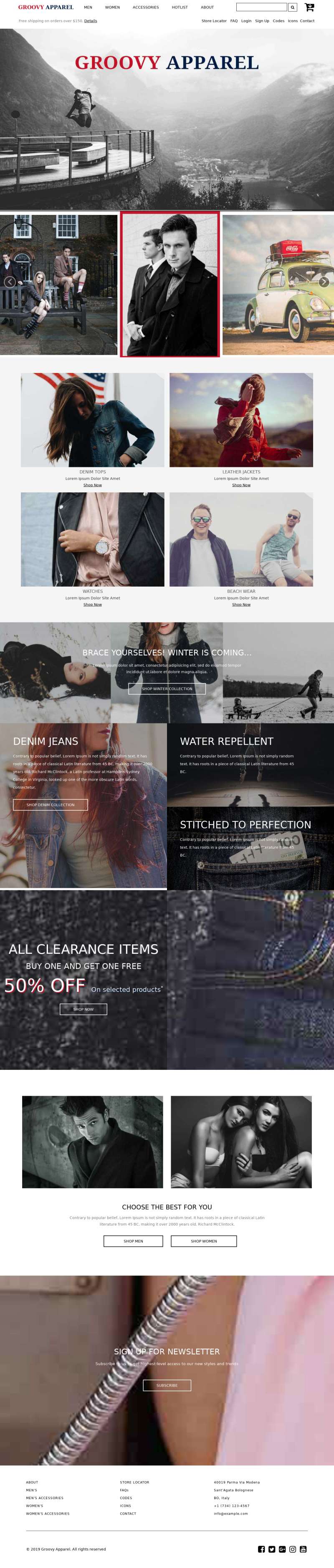The height and width of the screenshot is (1568, 334).
Task: Focus the search text field
Action: pyautogui.click(x=261, y=8)
